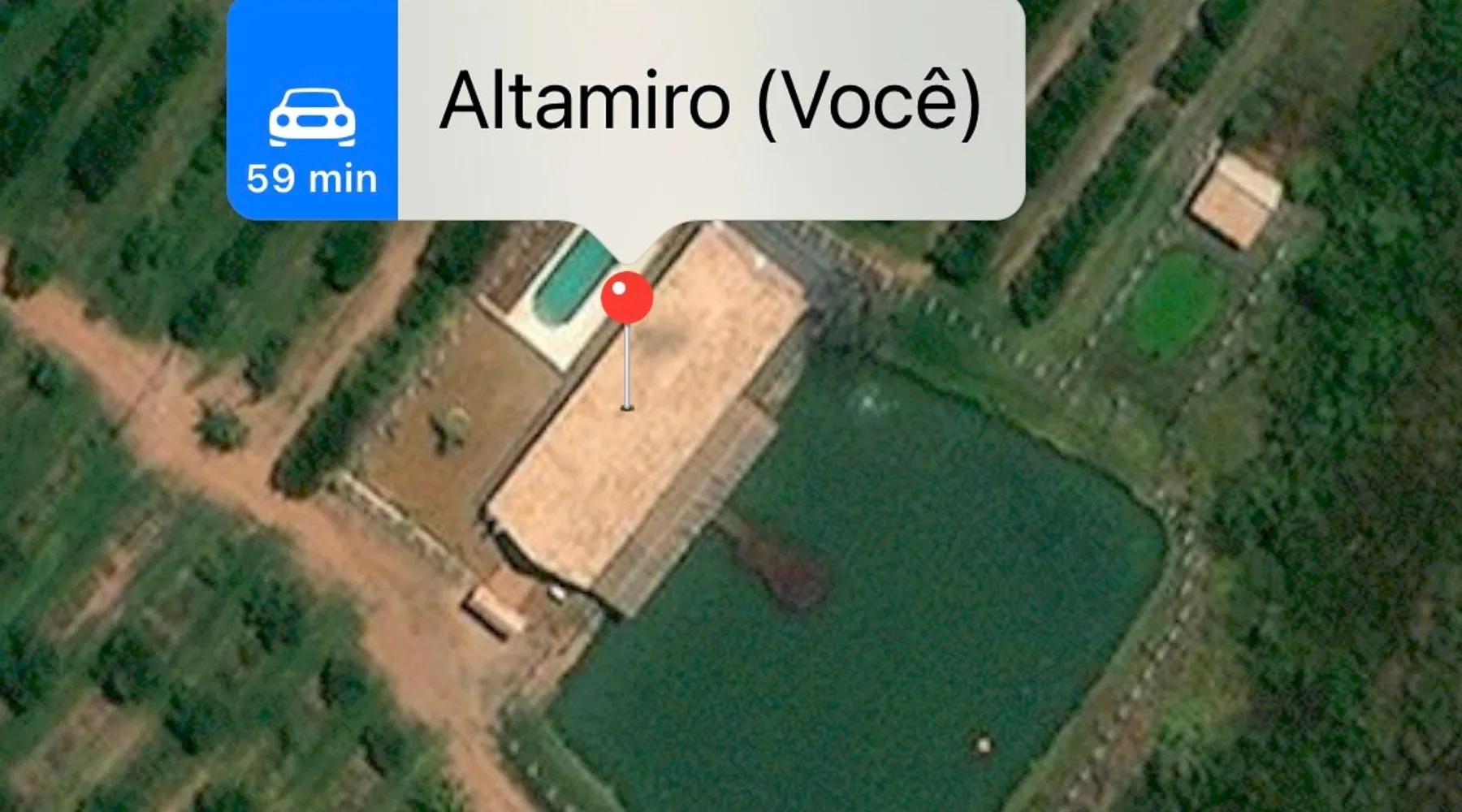Screen dimensions: 1462x812
Task: Get driving directions, 59 min car button
Action: pyautogui.click(x=312, y=110)
